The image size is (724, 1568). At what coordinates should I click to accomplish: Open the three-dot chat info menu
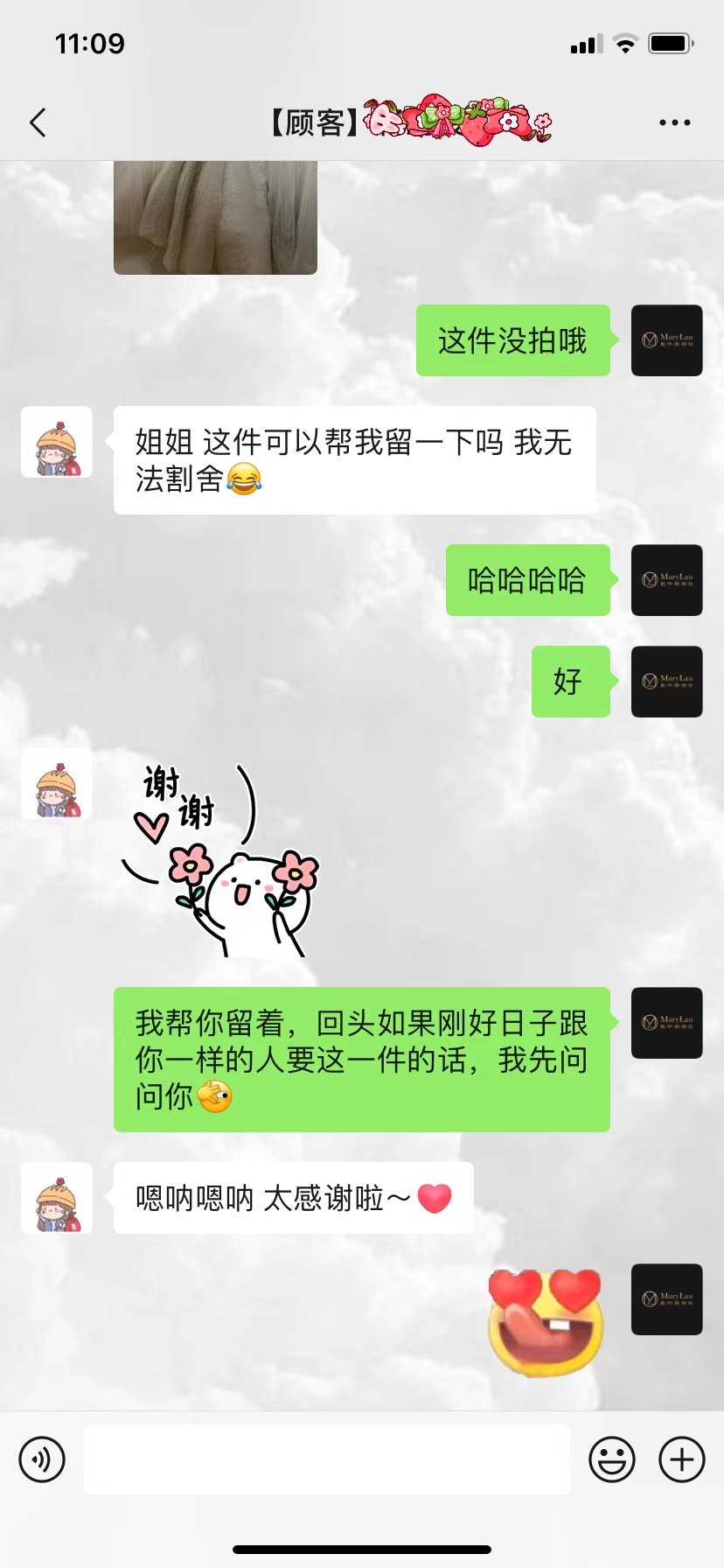[x=674, y=122]
